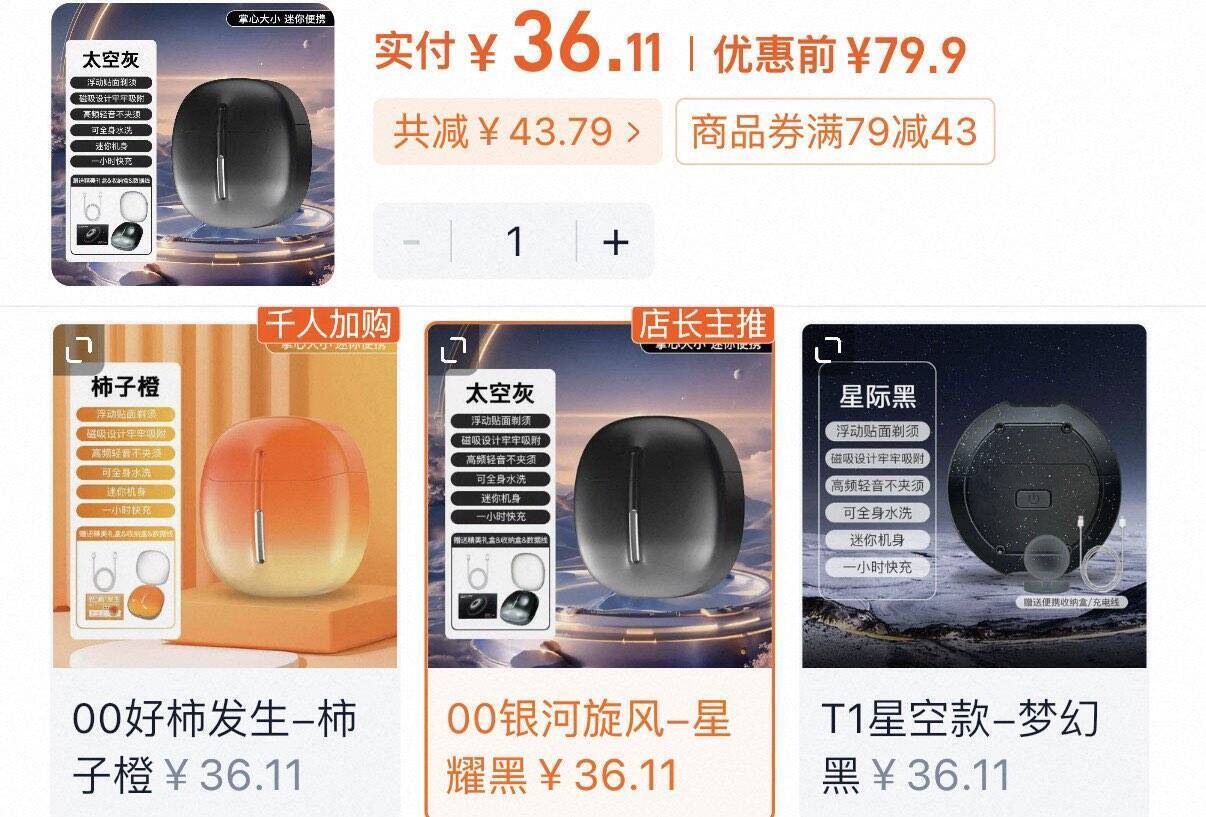
Task: Expand the 共减 ¥43.79 discount details
Action: click(x=517, y=131)
